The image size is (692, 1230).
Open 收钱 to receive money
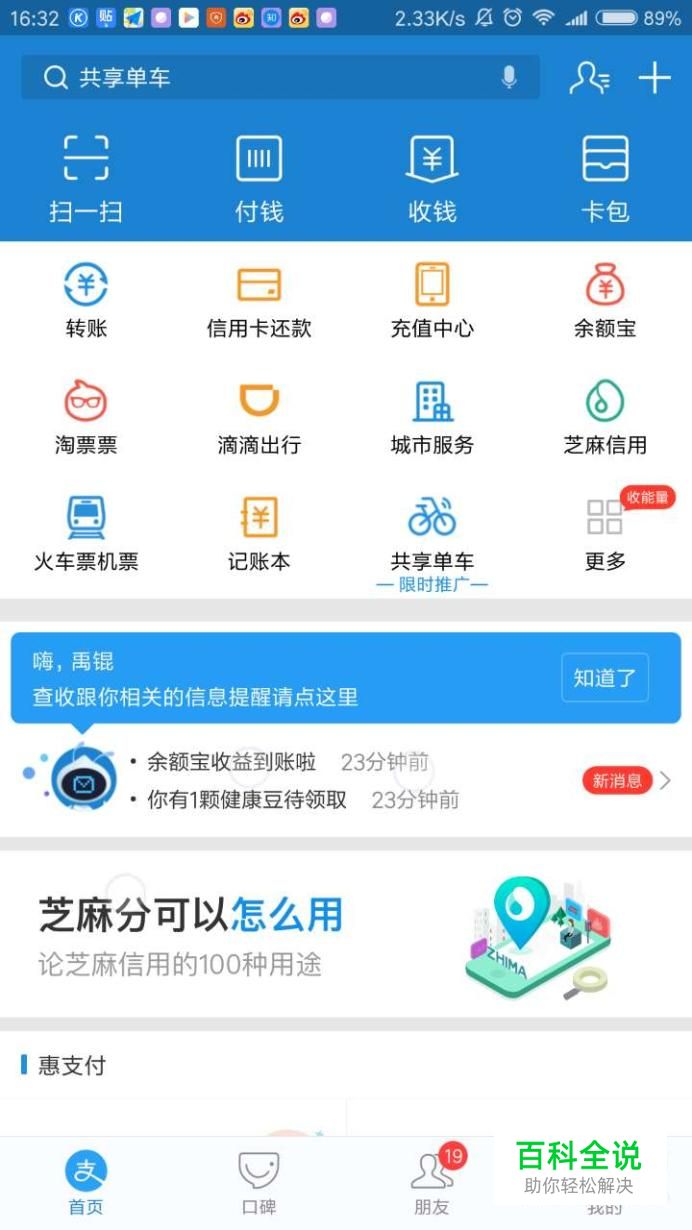coord(432,178)
